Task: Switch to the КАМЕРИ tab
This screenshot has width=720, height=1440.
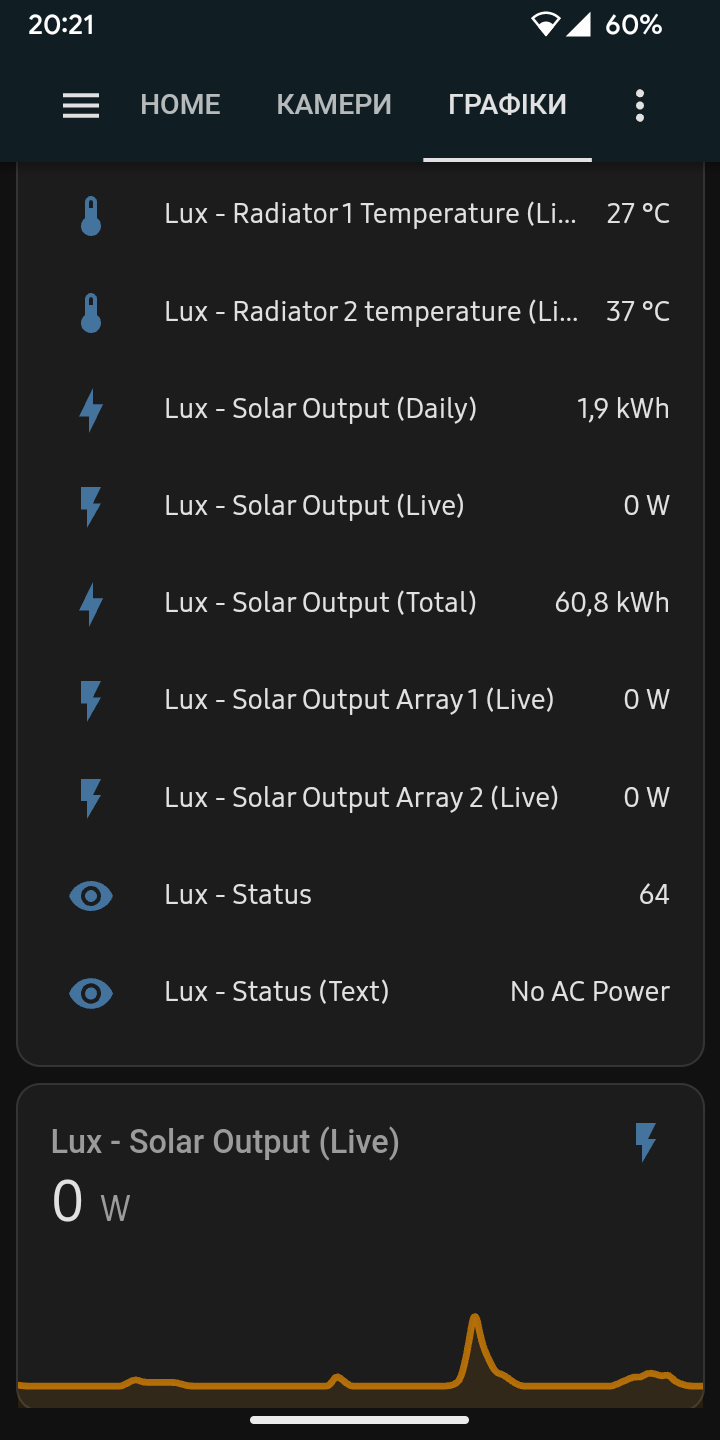Action: coord(334,105)
